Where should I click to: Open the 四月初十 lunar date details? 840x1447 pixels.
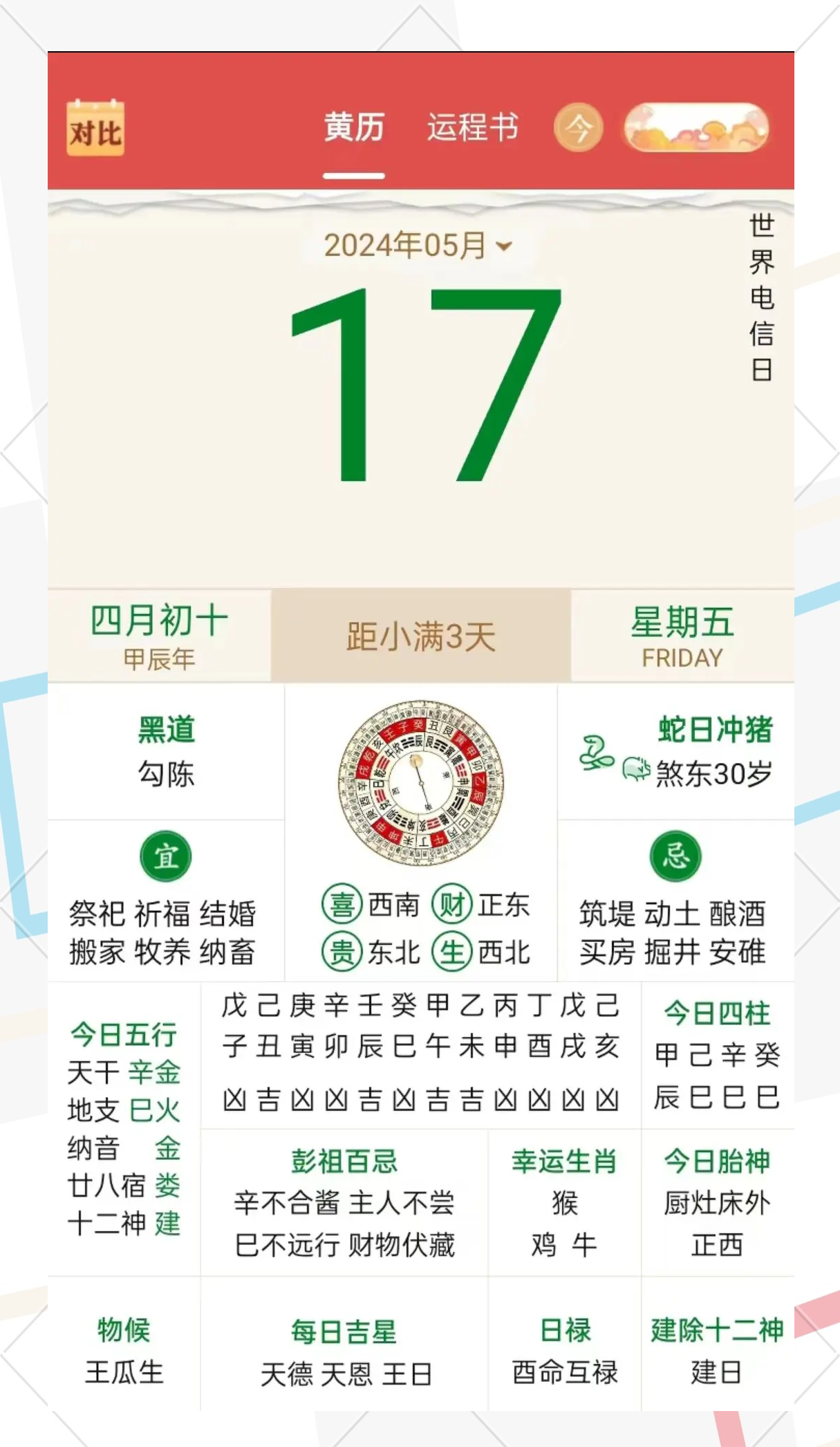pyautogui.click(x=159, y=636)
